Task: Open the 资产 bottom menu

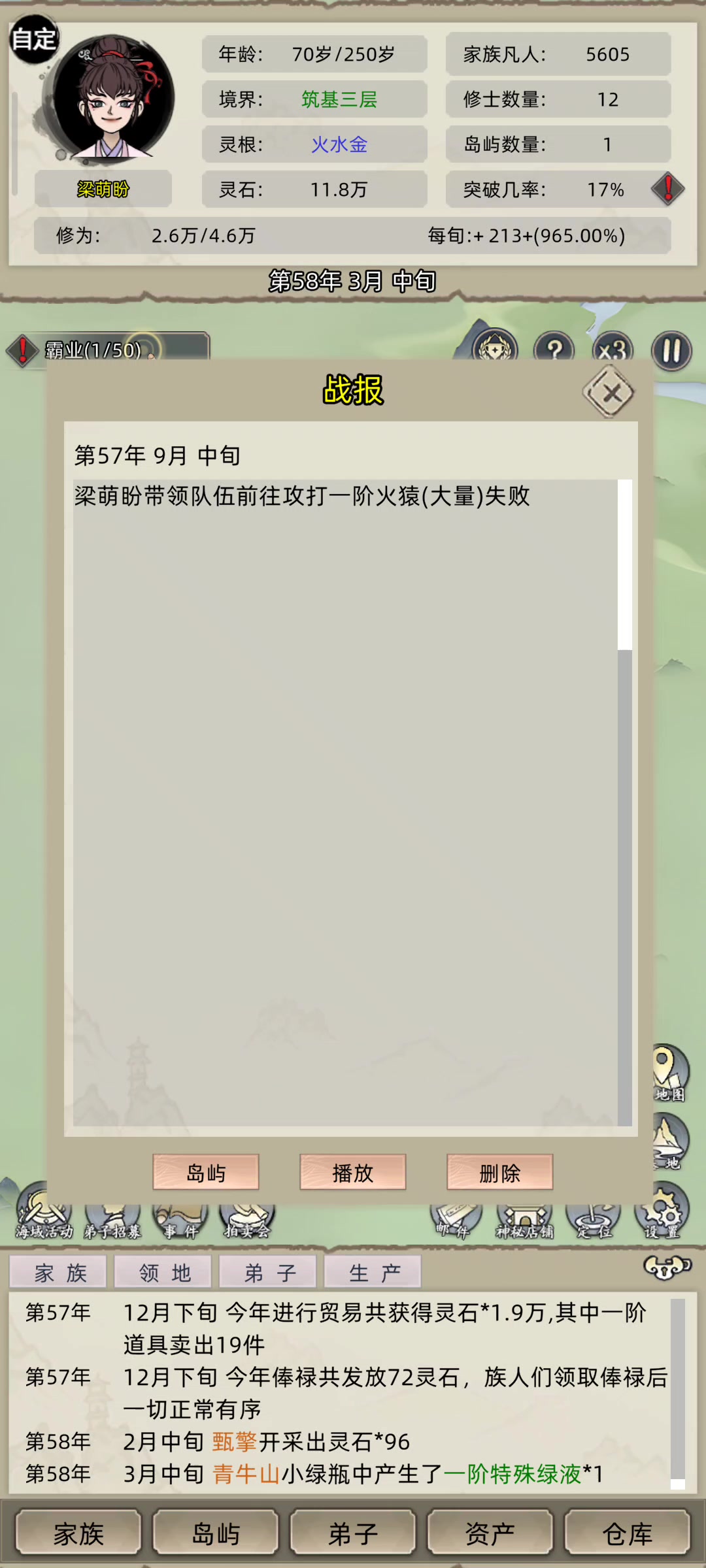Action: [490, 1533]
